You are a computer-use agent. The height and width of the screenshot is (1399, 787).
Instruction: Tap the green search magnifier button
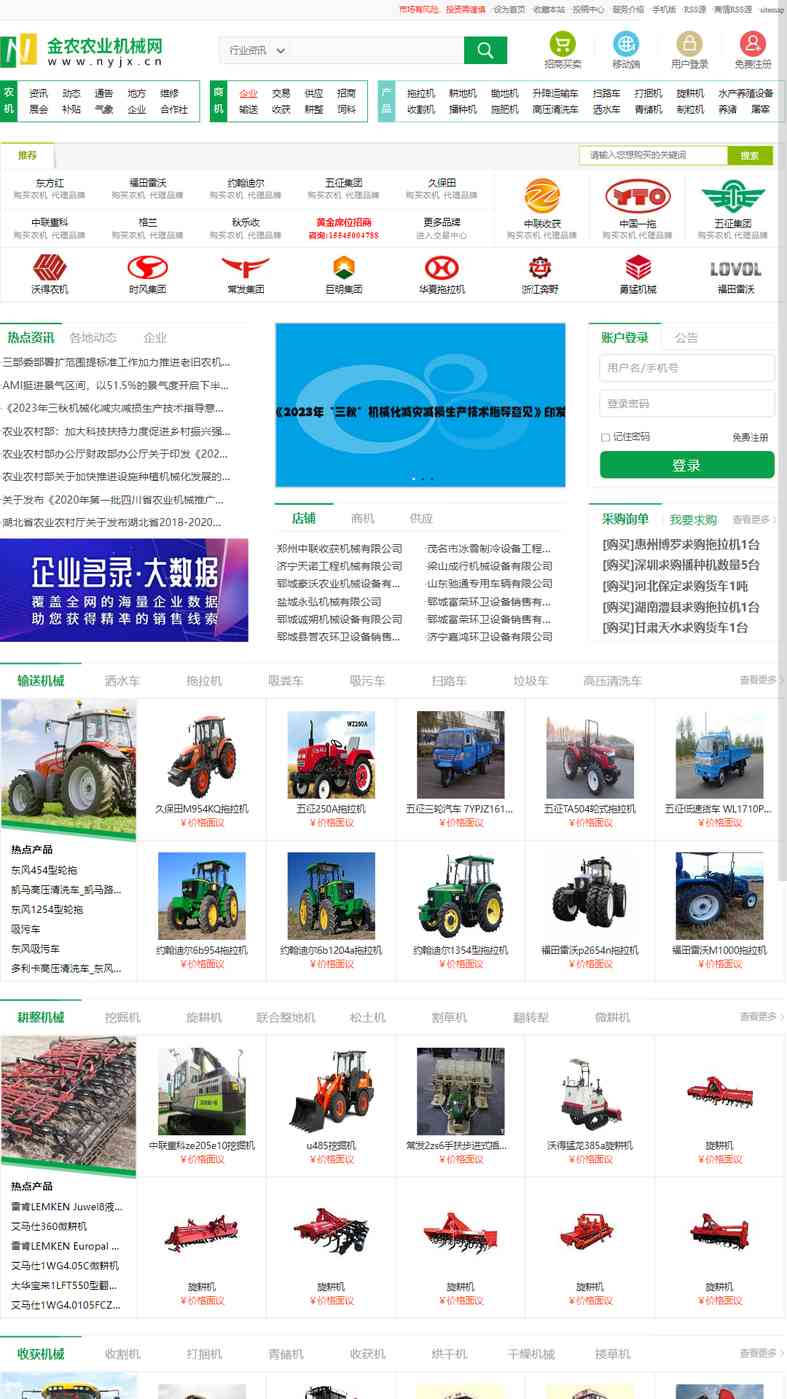coord(485,50)
